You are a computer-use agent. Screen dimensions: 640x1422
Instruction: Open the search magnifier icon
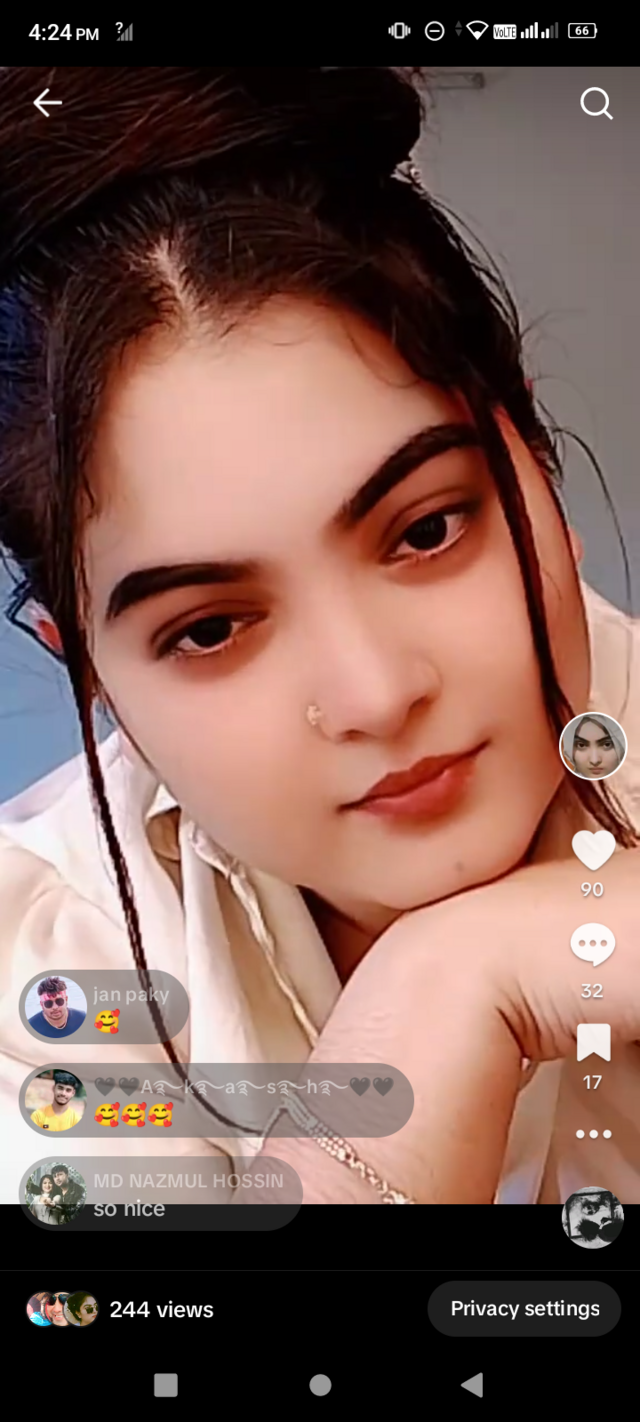click(x=596, y=102)
